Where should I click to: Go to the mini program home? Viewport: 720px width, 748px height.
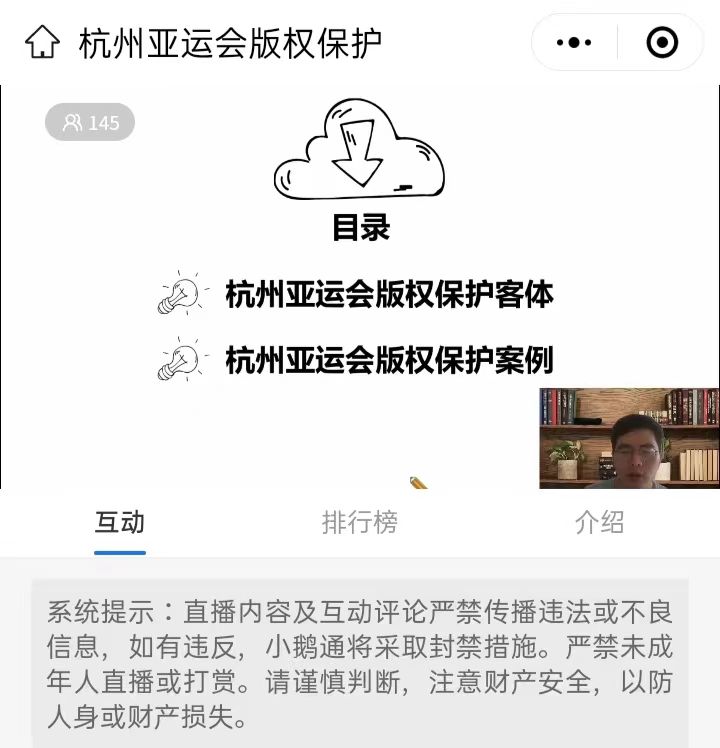[42, 43]
